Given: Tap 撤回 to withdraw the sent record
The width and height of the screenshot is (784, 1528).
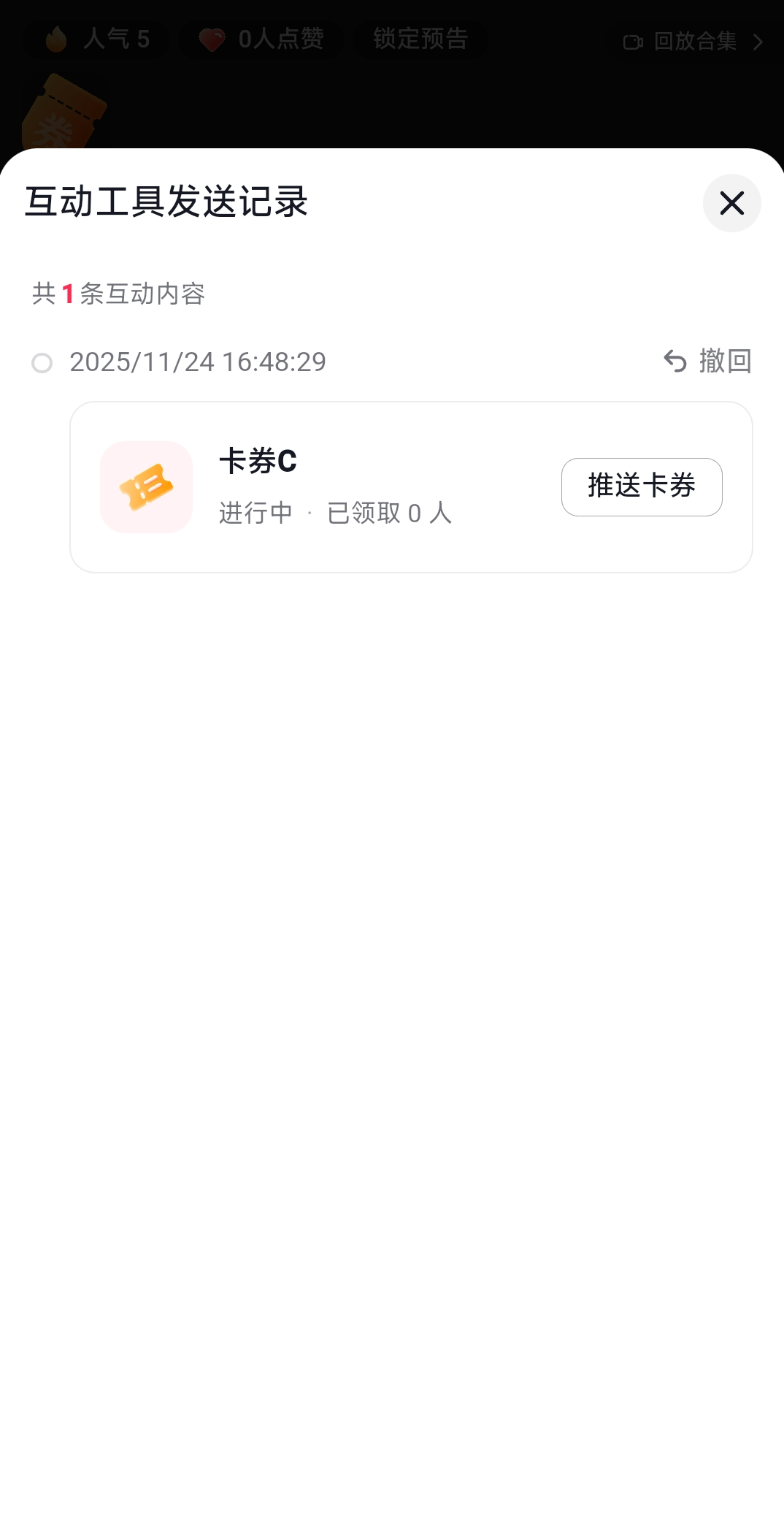Looking at the screenshot, I should 708,361.
